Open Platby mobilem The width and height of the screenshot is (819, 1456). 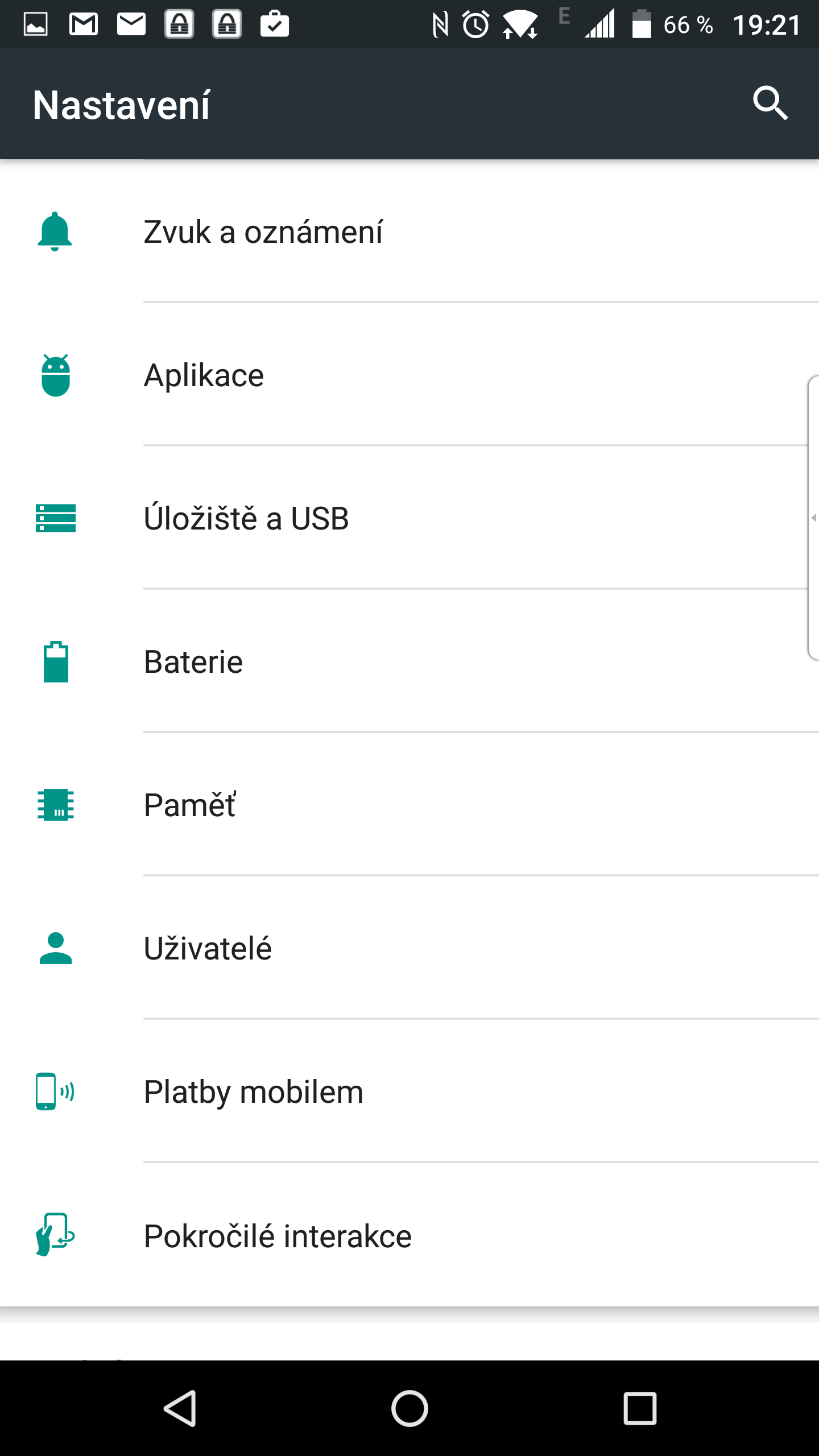[409, 1091]
